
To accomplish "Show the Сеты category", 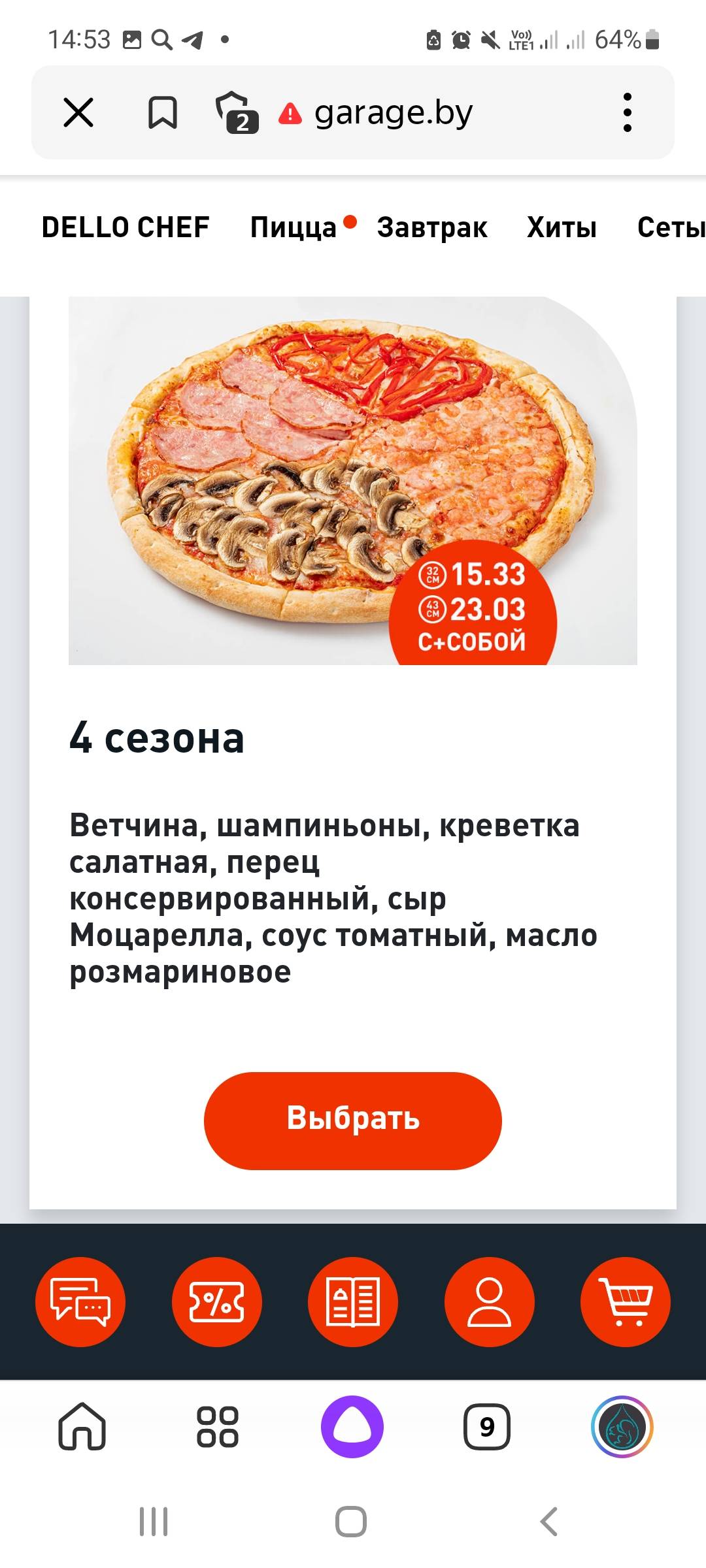I will point(670,227).
